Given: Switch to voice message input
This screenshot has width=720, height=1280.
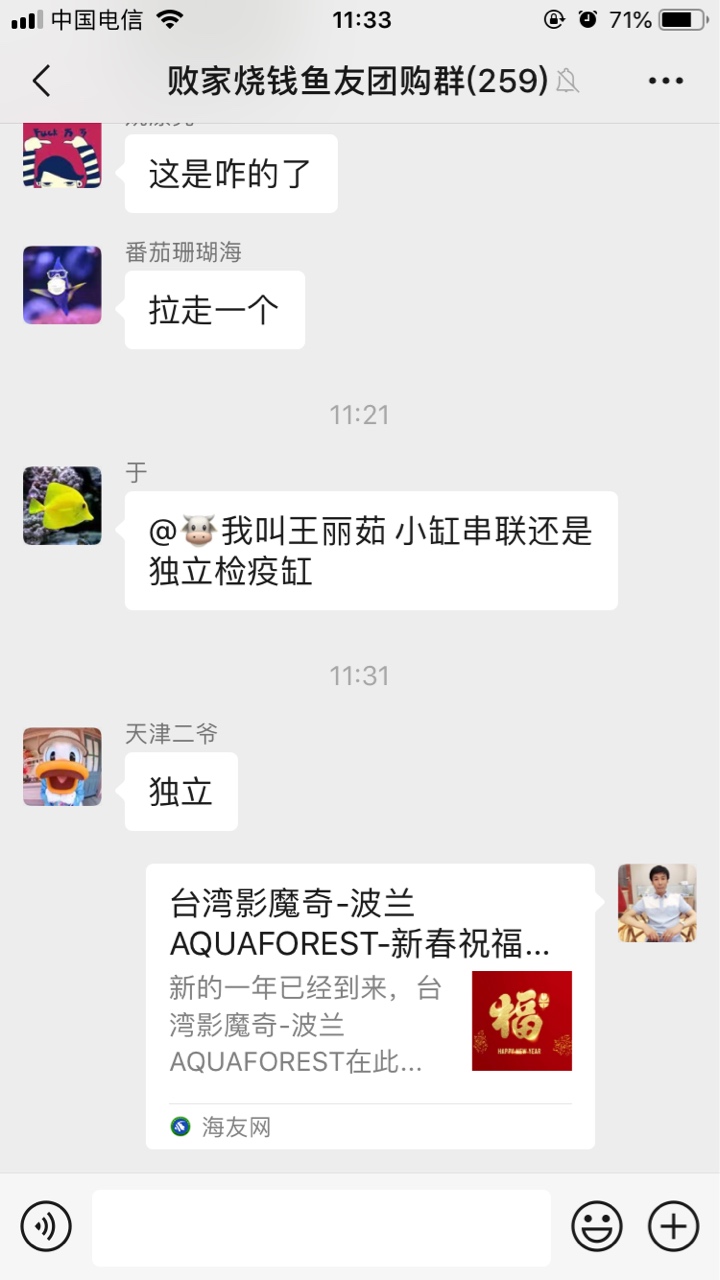Looking at the screenshot, I should pyautogui.click(x=46, y=1226).
